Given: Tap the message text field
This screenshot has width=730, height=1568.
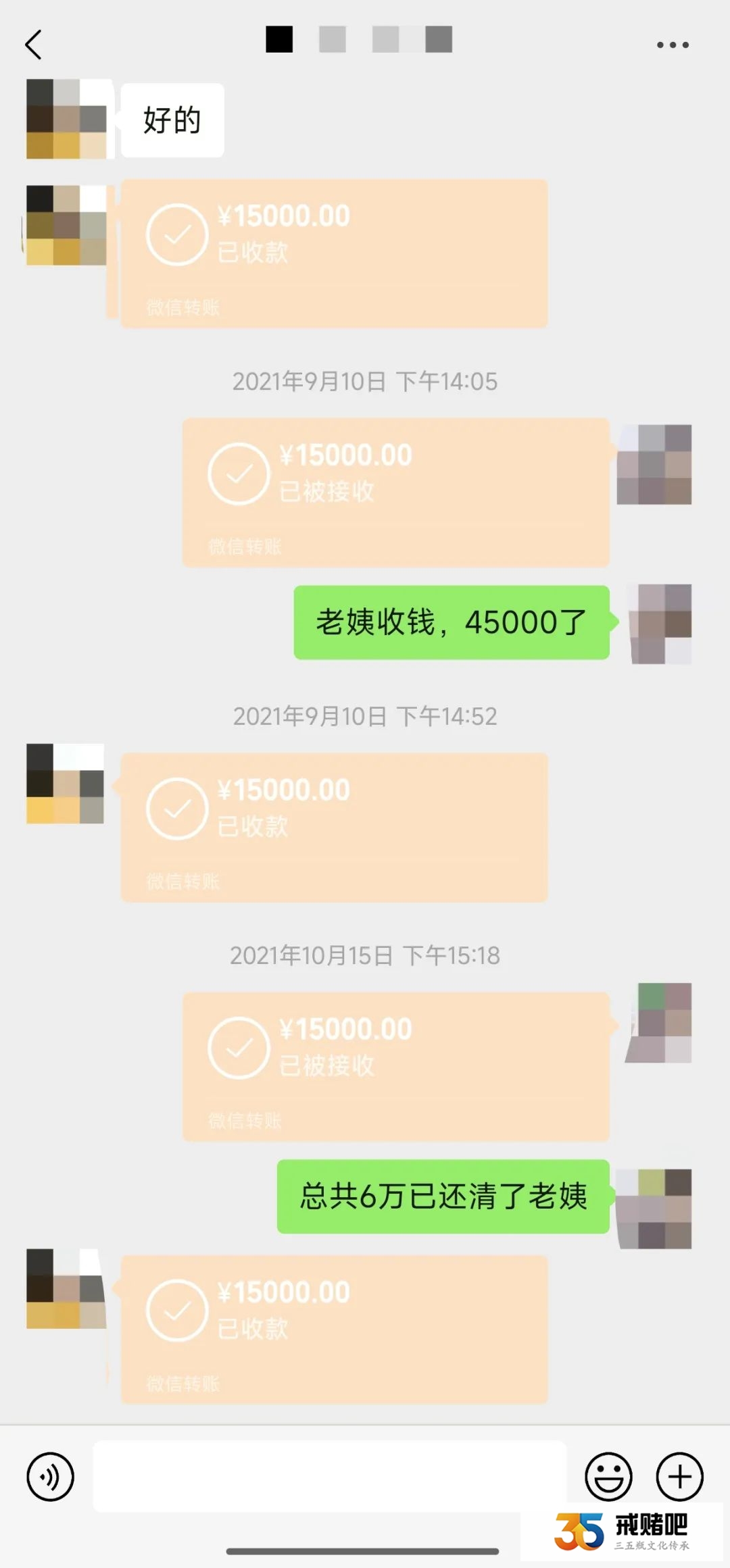Looking at the screenshot, I should [330, 1476].
